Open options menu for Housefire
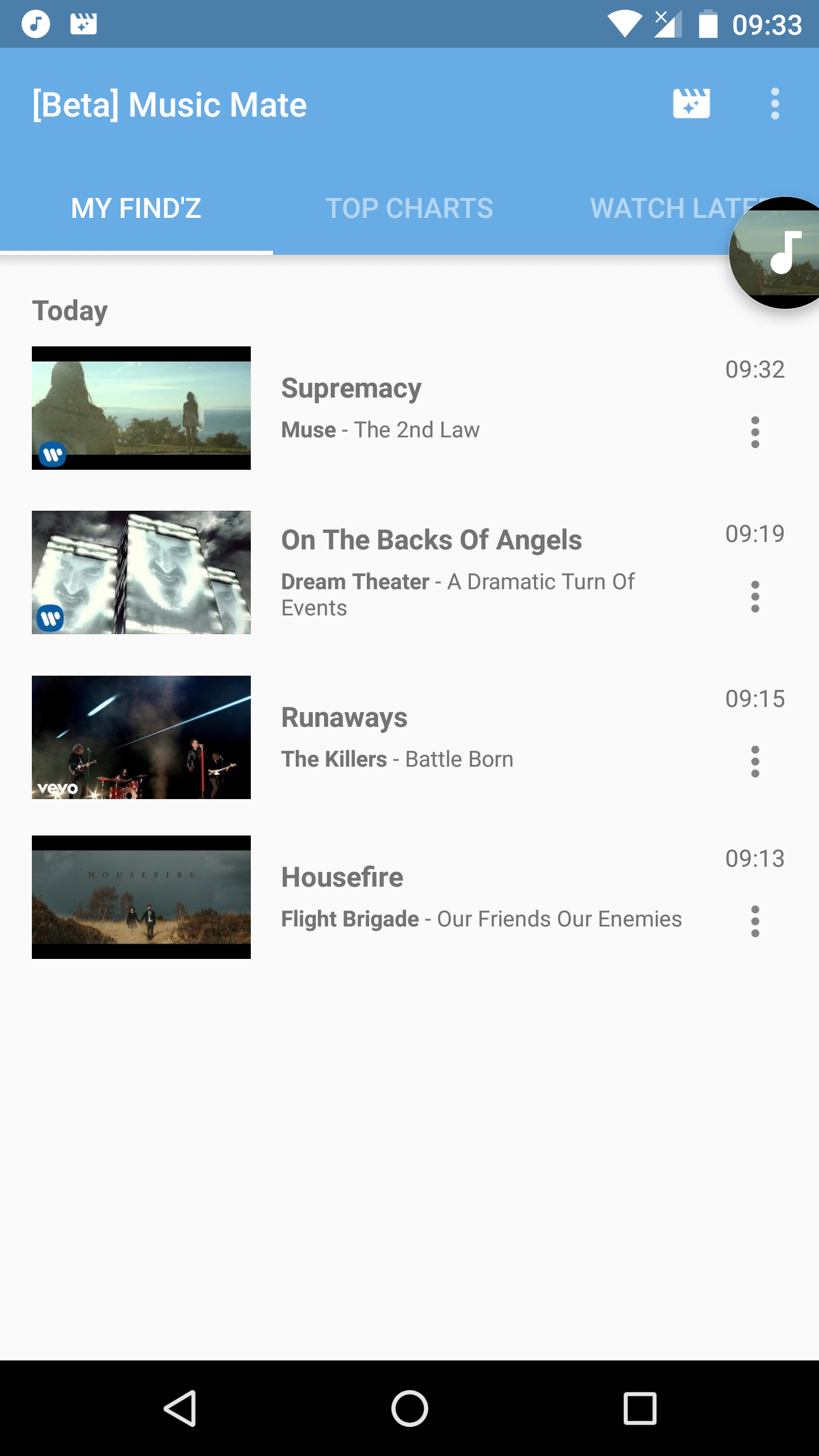The width and height of the screenshot is (819, 1456). pyautogui.click(x=755, y=923)
